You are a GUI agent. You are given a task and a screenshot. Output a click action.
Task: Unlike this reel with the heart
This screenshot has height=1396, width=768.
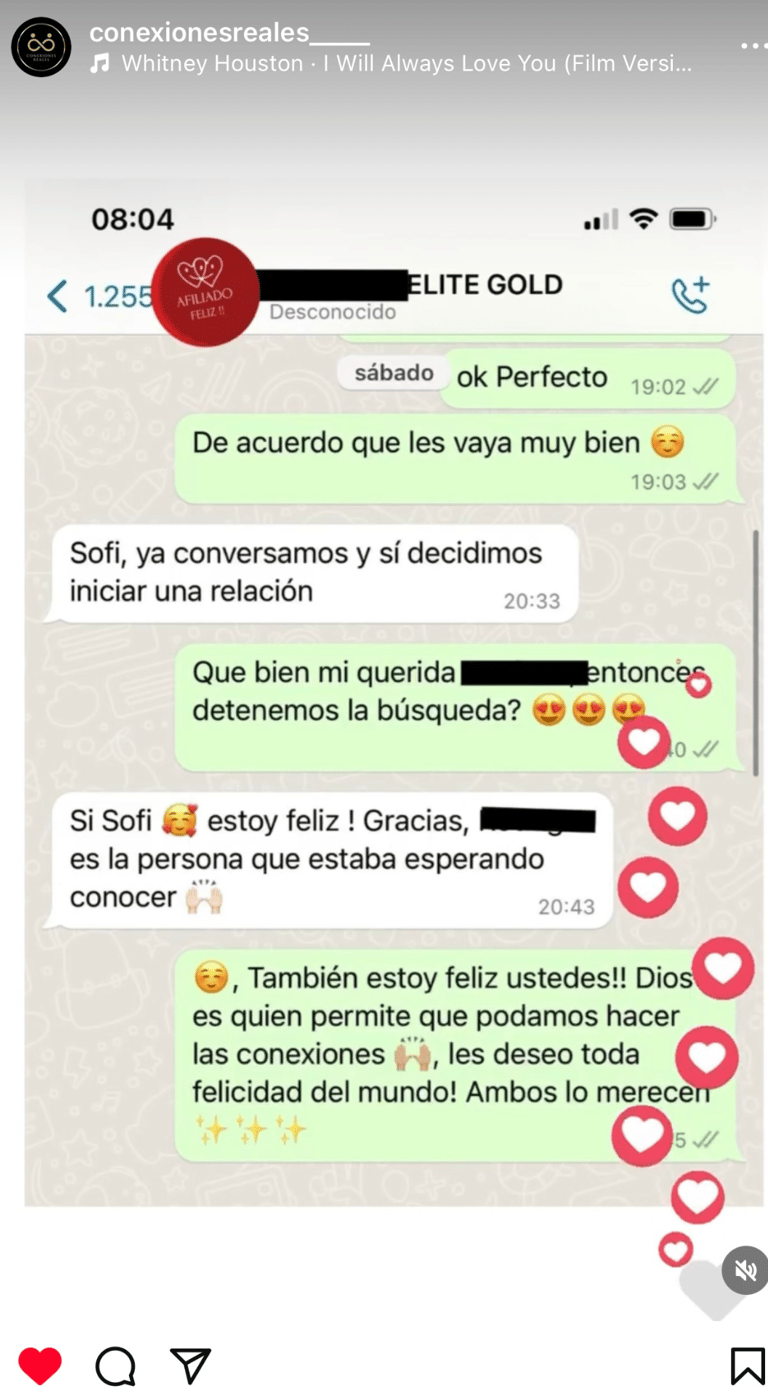click(x=40, y=1365)
